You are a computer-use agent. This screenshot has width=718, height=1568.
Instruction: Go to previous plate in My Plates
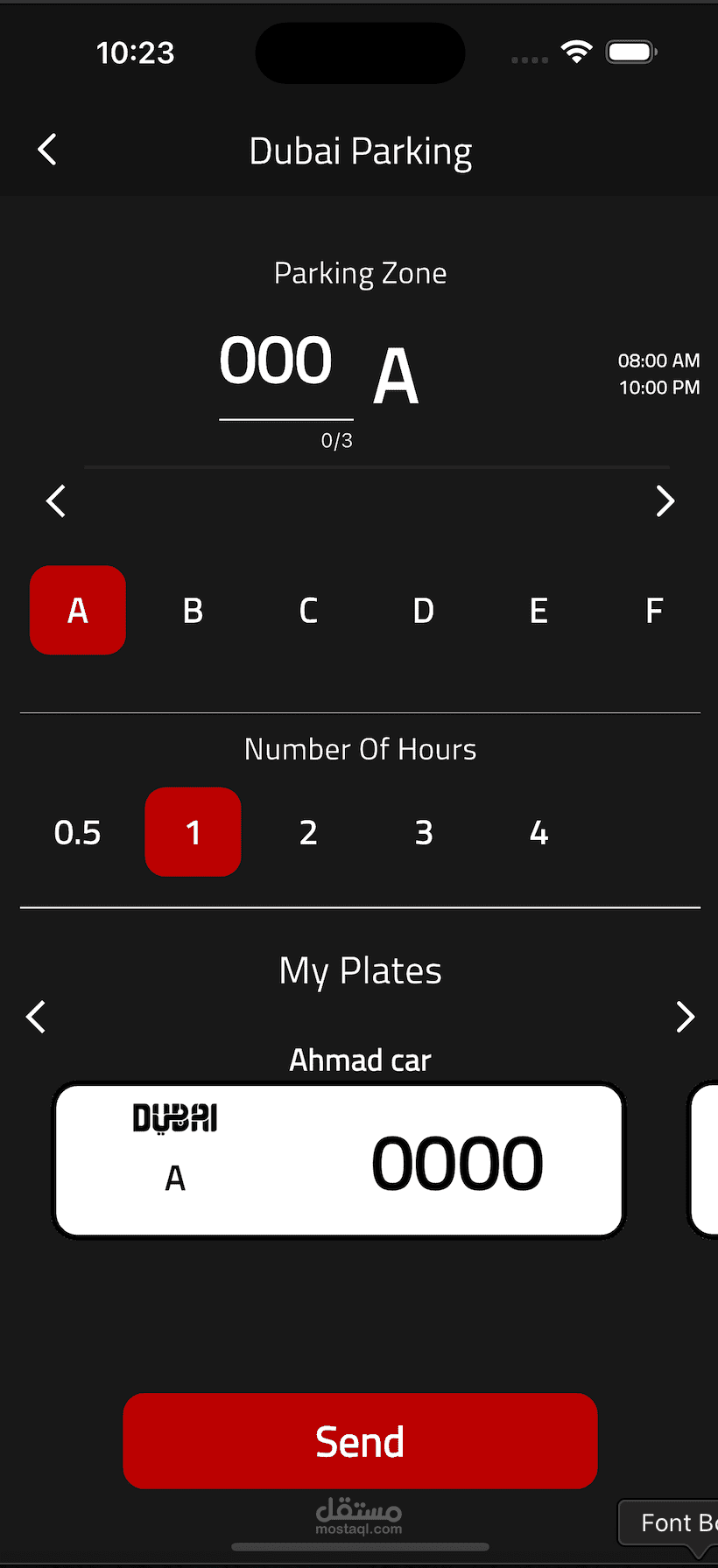(x=36, y=1017)
